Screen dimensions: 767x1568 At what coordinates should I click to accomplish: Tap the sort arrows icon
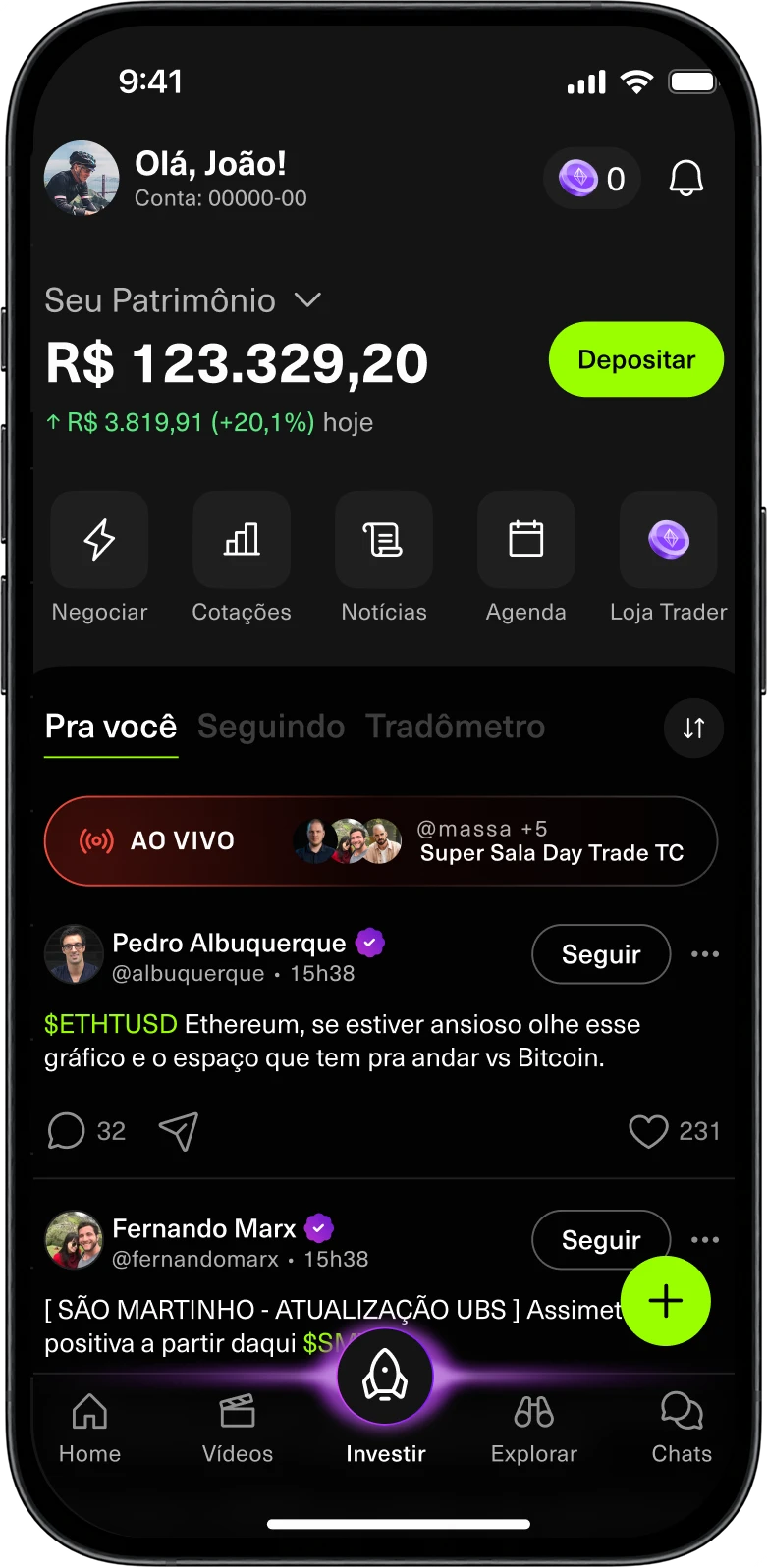[x=693, y=728]
